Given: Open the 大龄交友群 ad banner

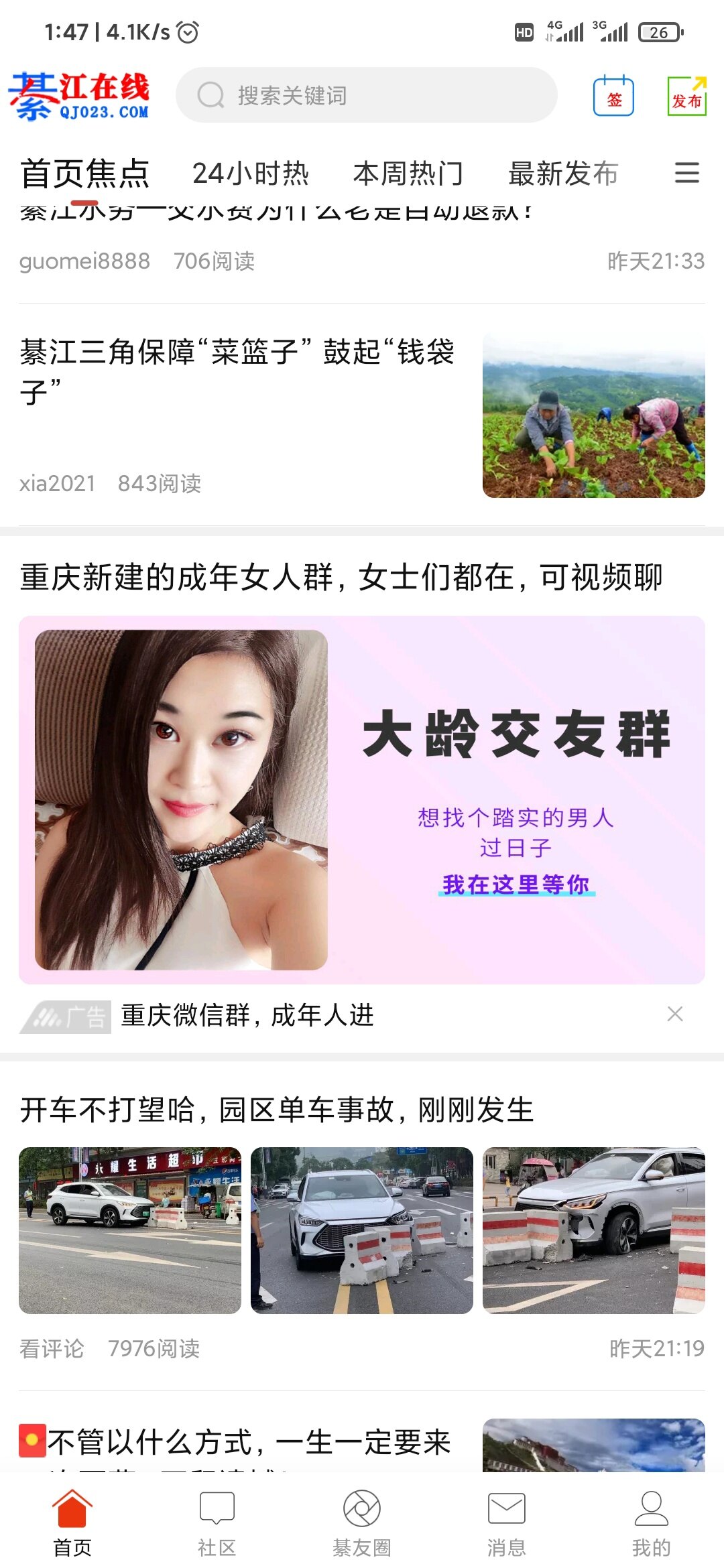Looking at the screenshot, I should (362, 799).
